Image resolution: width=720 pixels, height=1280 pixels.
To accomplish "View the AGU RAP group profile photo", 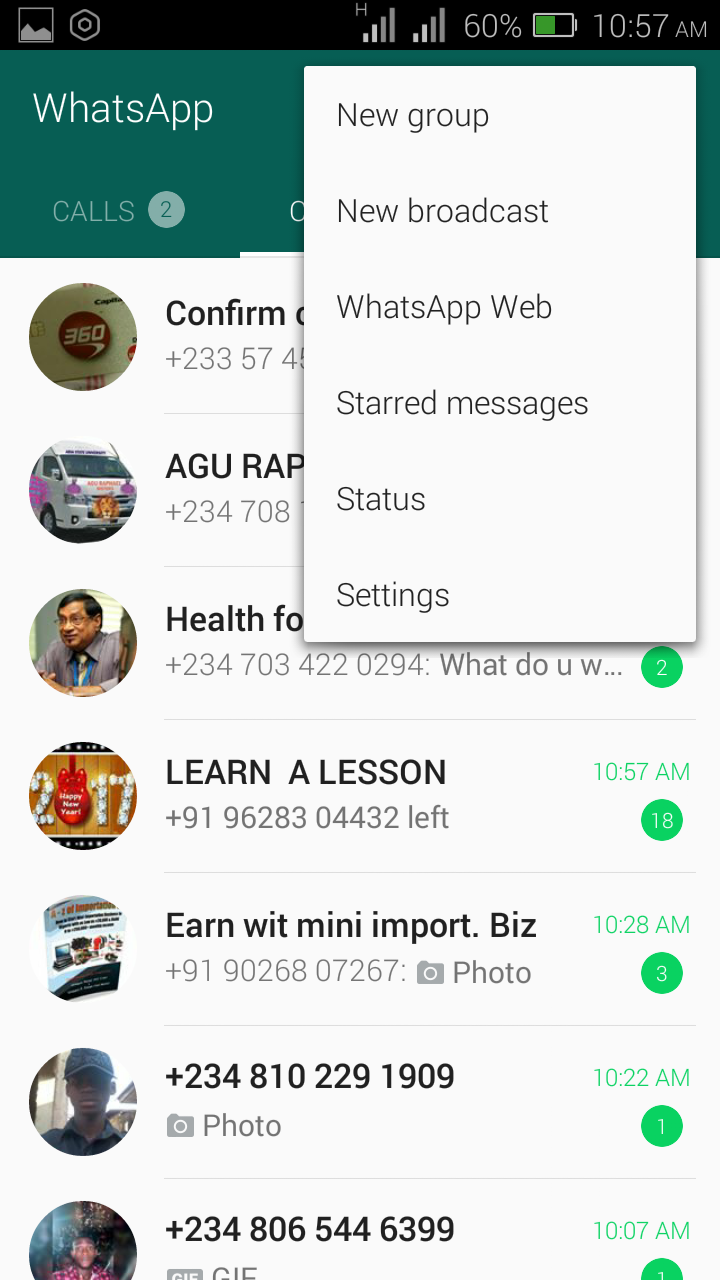I will (x=83, y=490).
